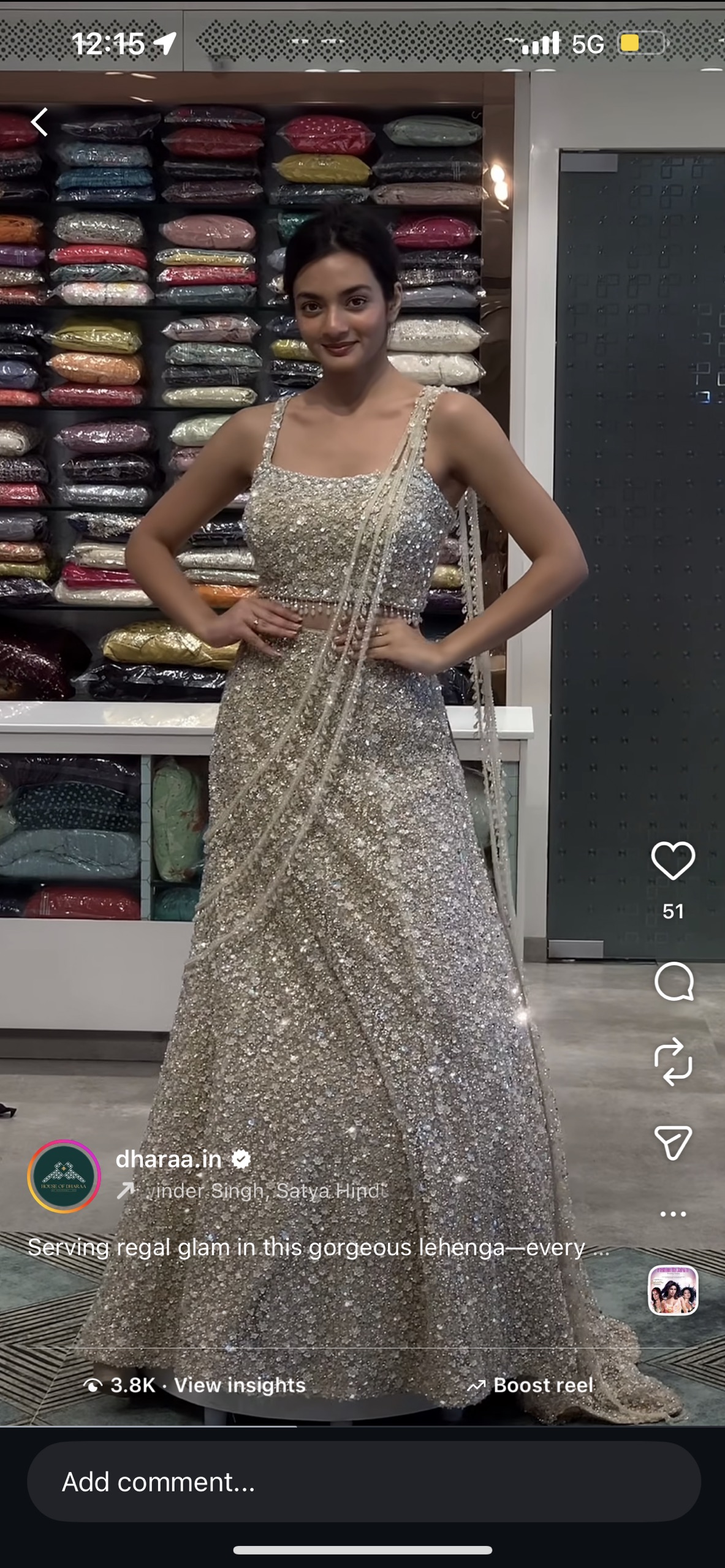The width and height of the screenshot is (725, 1568).
Task: Open dharaa.in profile picture
Action: point(64,1176)
